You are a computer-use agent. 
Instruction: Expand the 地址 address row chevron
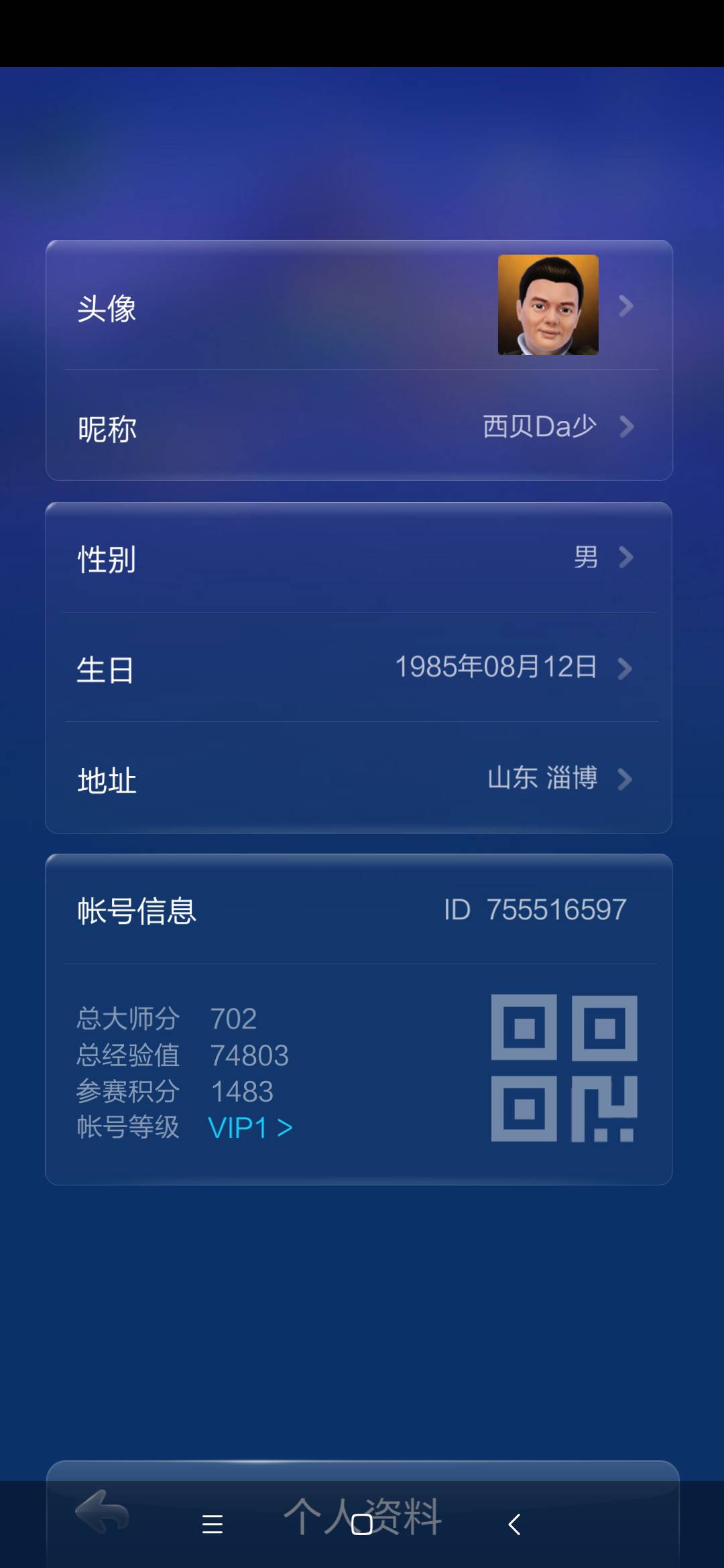625,779
